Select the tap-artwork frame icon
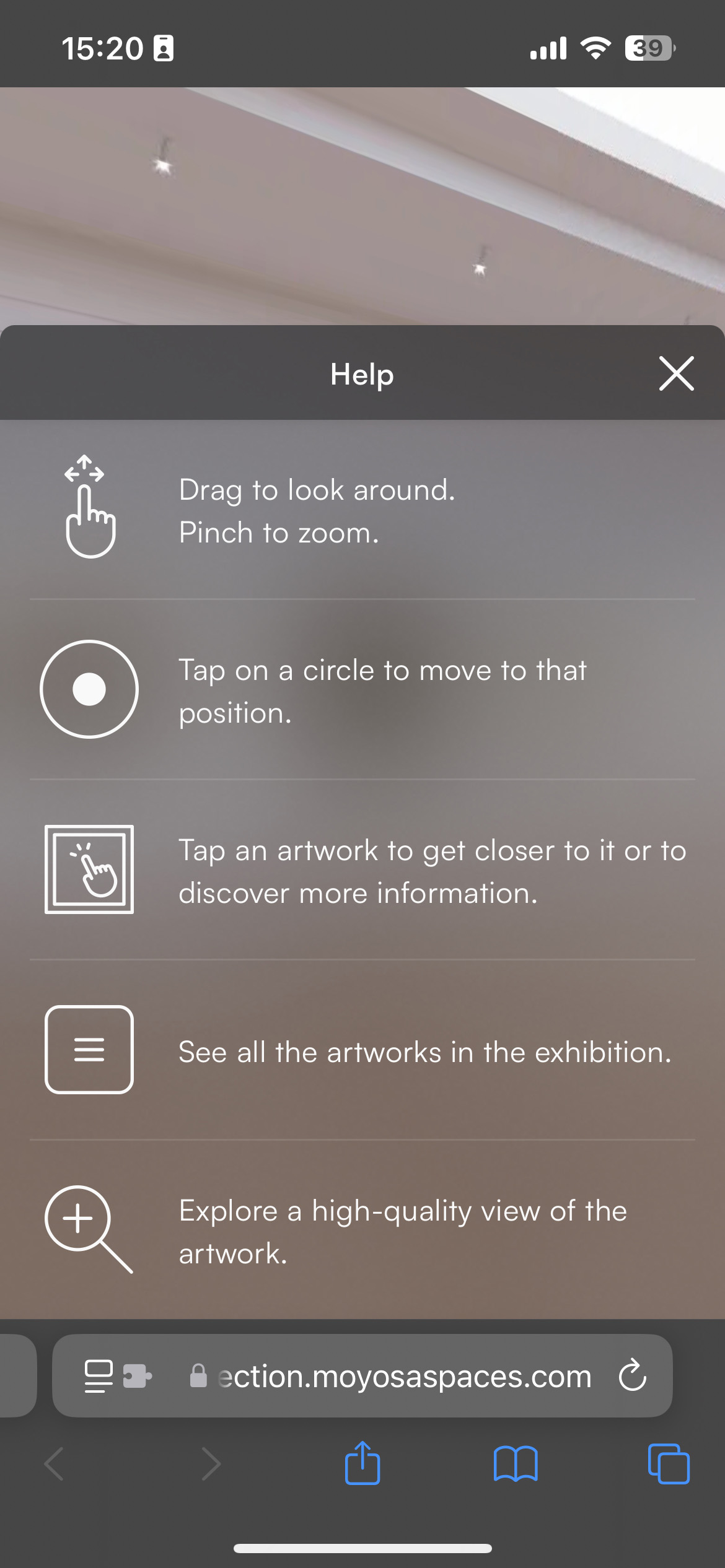725x1568 pixels. 89,868
